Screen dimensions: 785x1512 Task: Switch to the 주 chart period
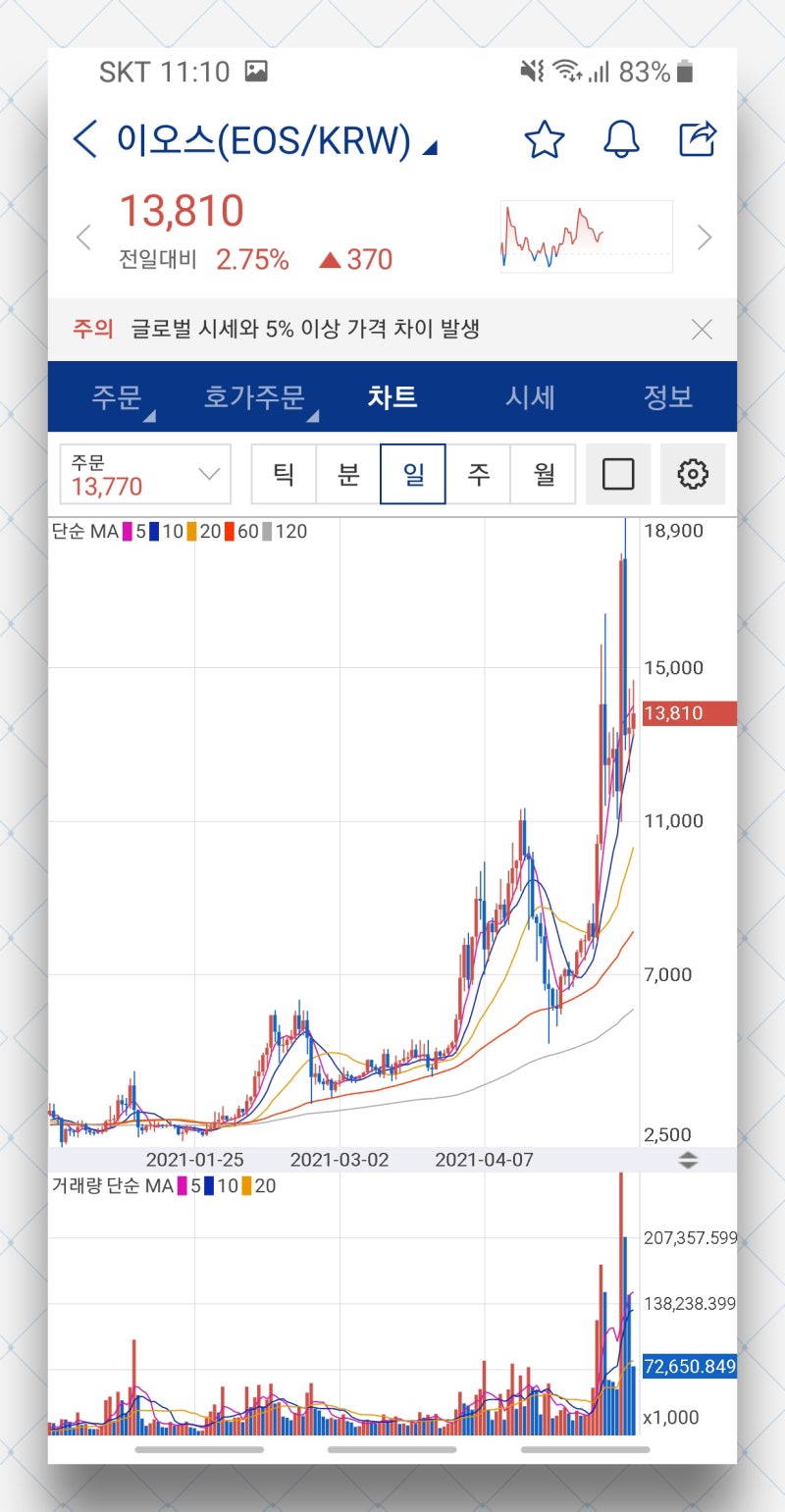[x=478, y=474]
